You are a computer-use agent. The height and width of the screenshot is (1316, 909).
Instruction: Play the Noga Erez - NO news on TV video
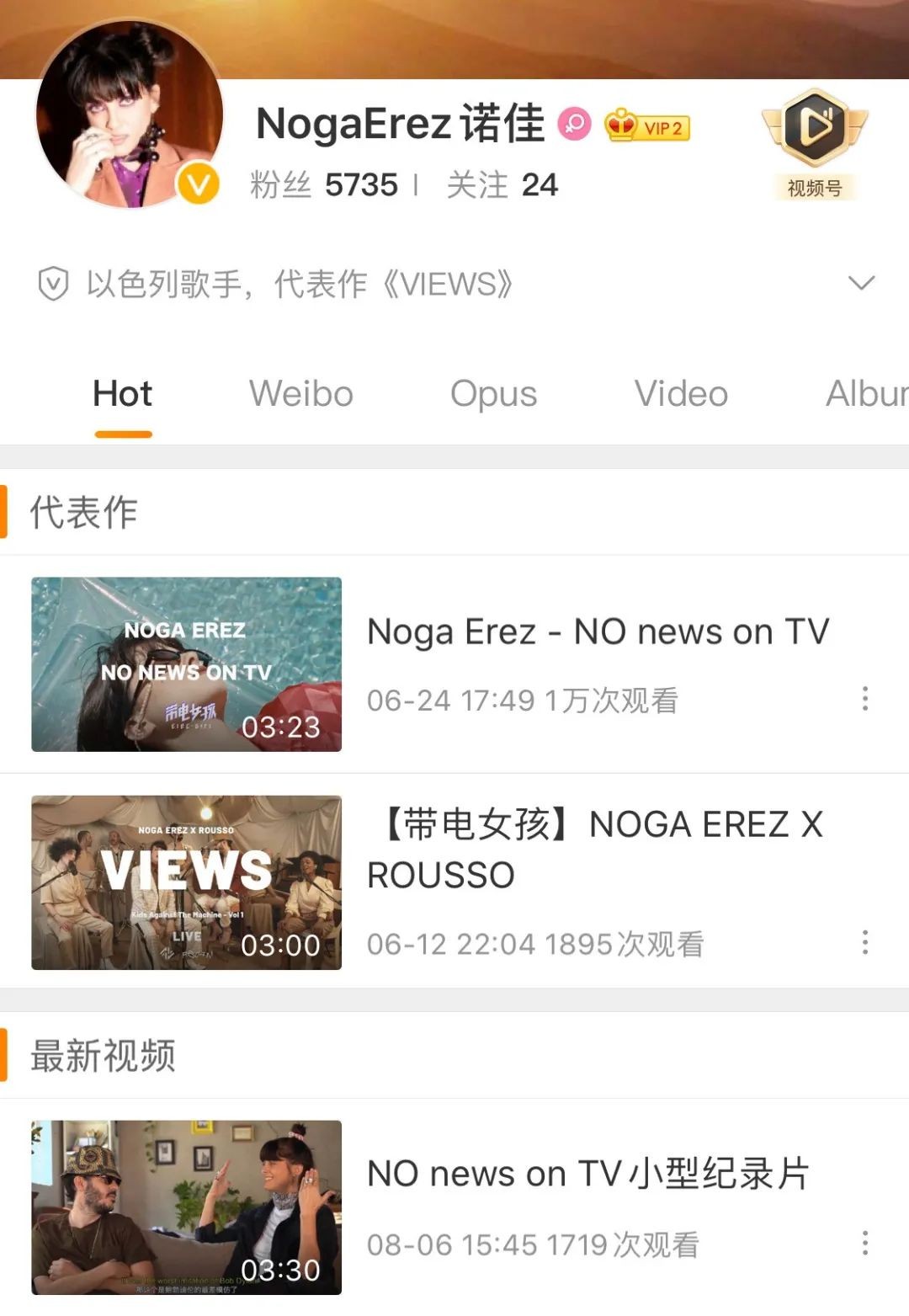click(187, 664)
